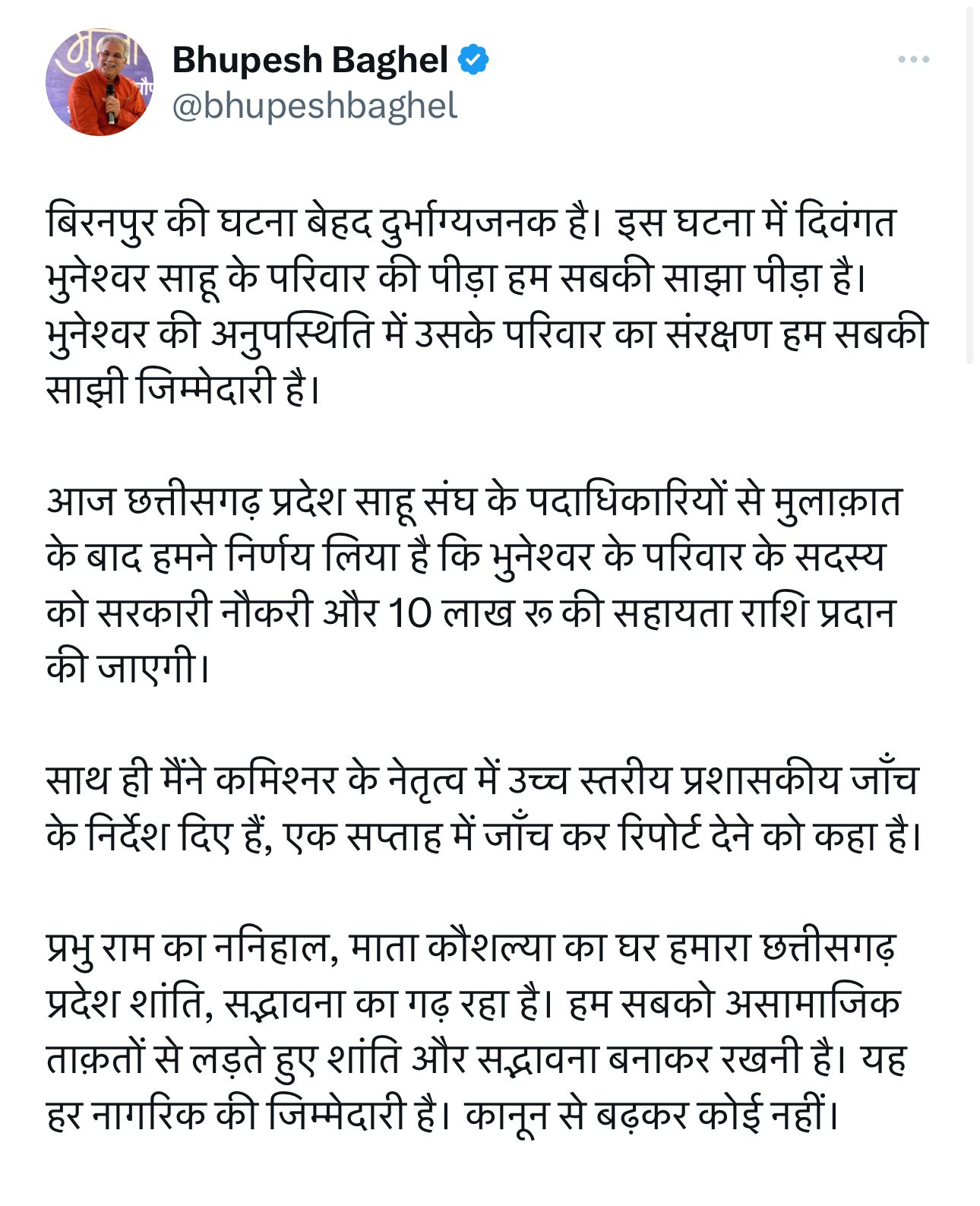This screenshot has height=1206, width=980.
Task: Open the @bhupeshbaghel handle
Action: (x=315, y=106)
